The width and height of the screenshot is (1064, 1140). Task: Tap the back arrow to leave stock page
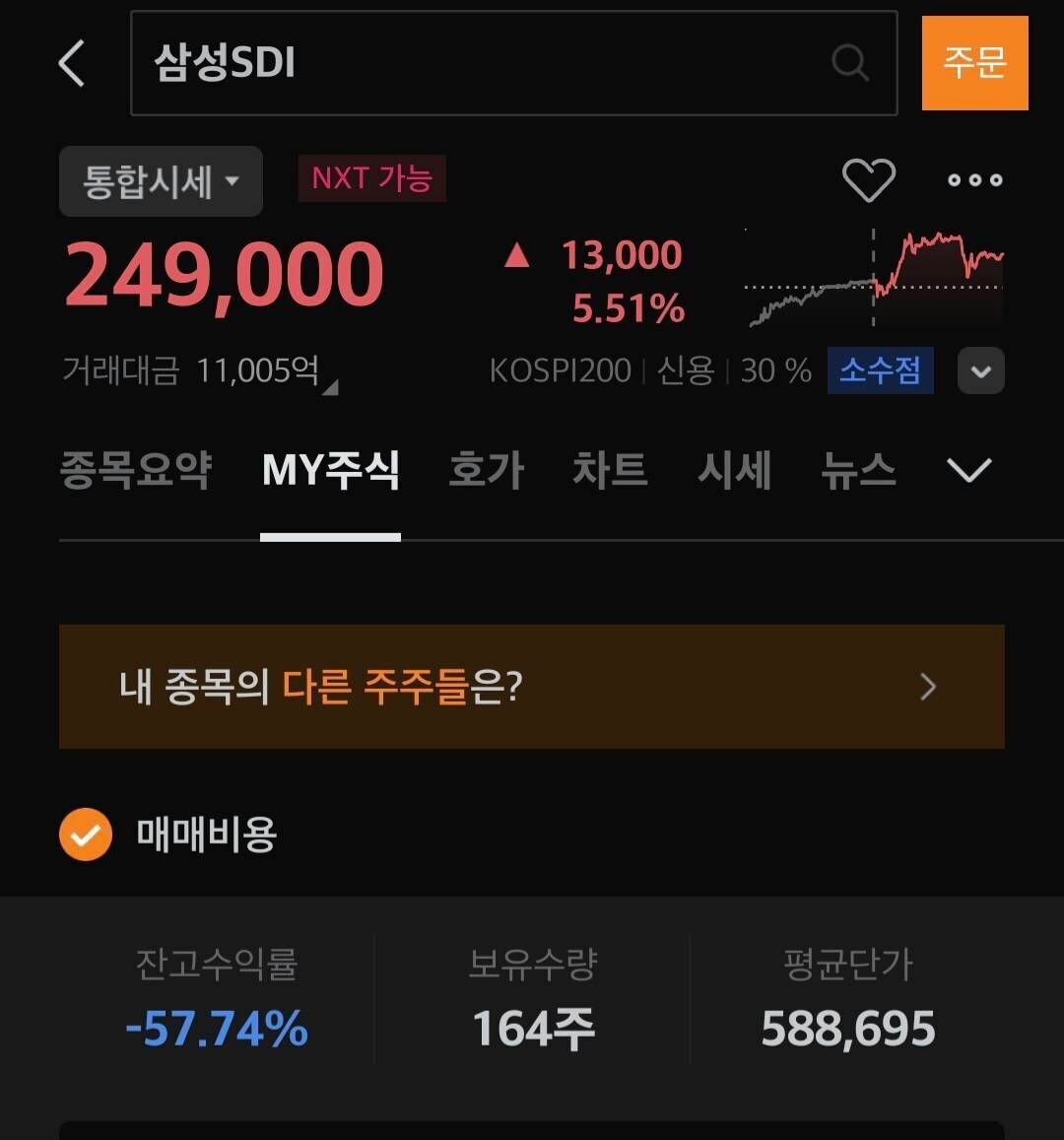point(70,61)
